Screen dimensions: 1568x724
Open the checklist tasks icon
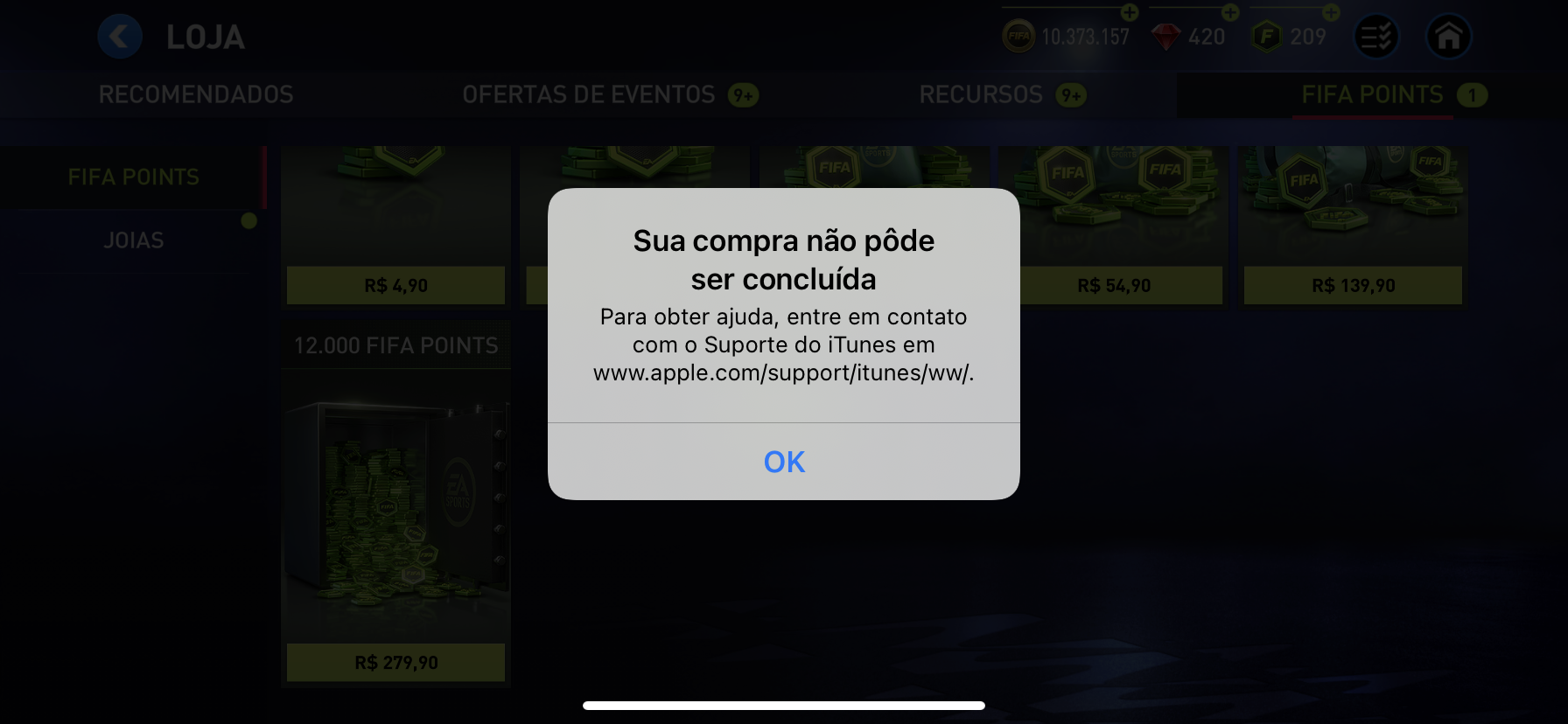[x=1375, y=37]
